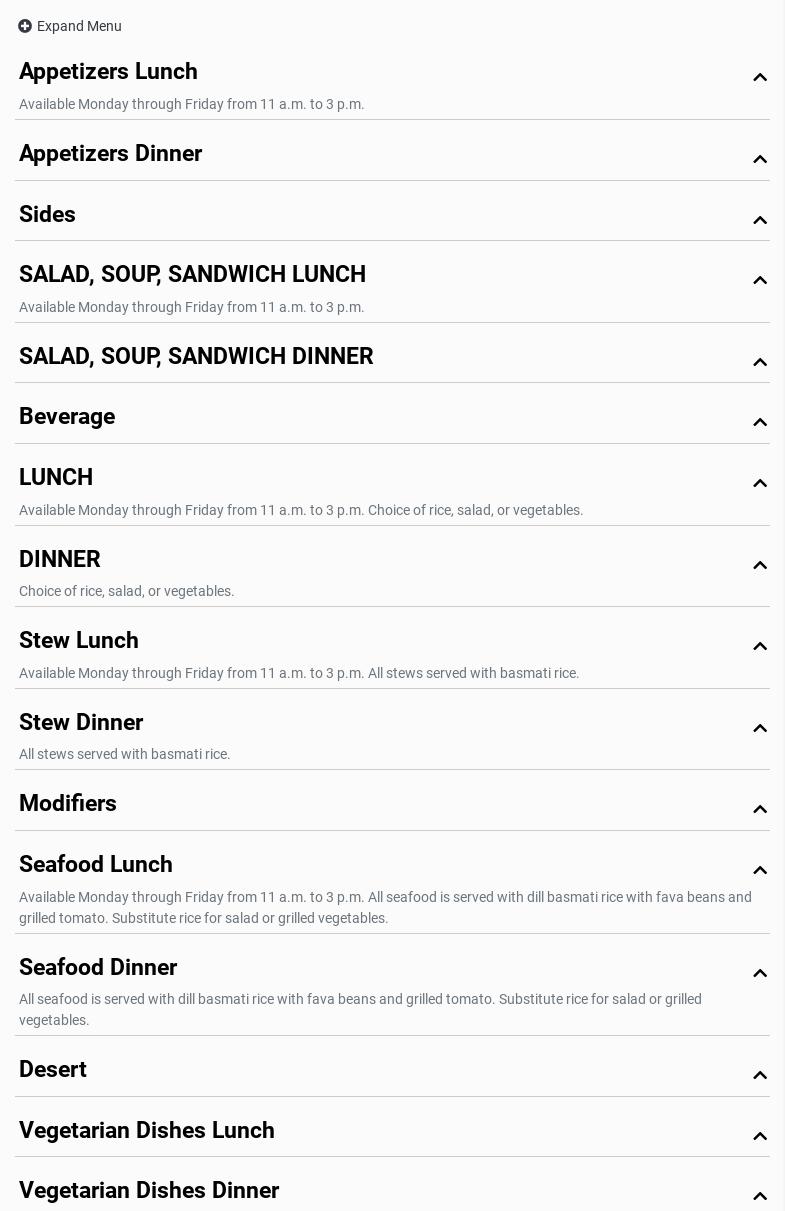This screenshot has width=785, height=1211.
Task: Expand the LUNCH menu section
Action: coord(759,483)
